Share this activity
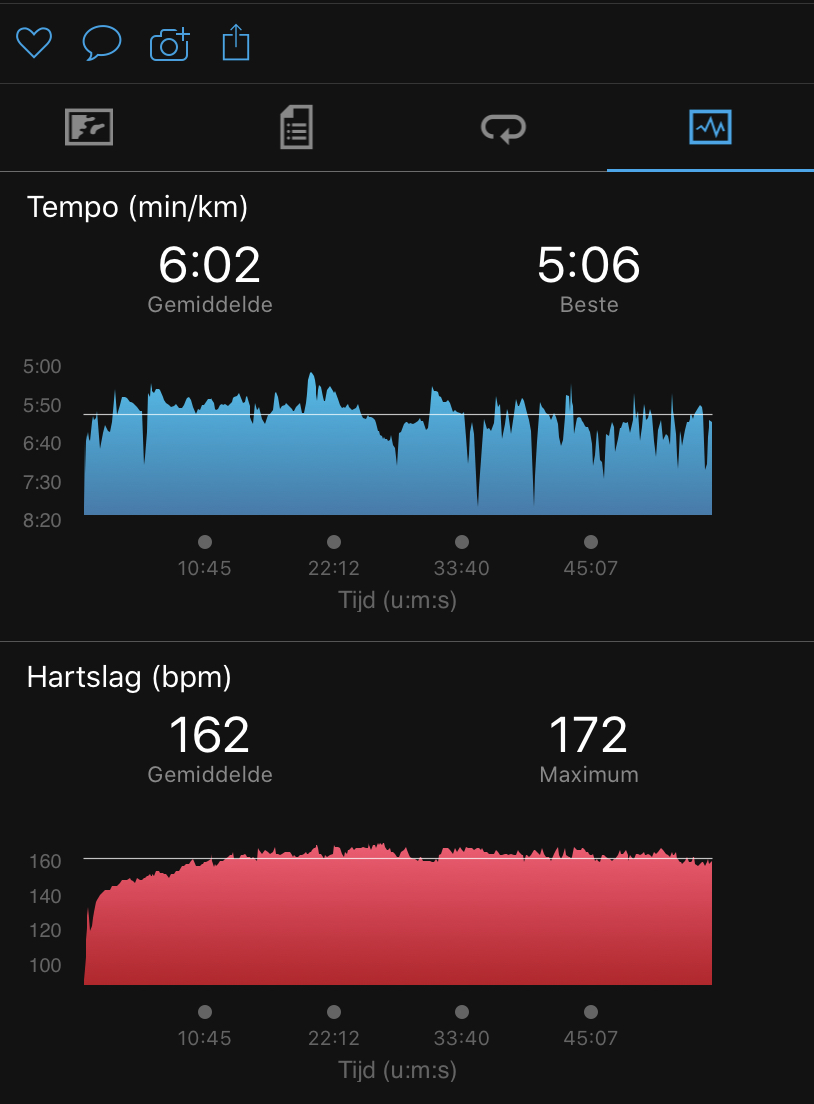This screenshot has width=814, height=1104. point(236,43)
